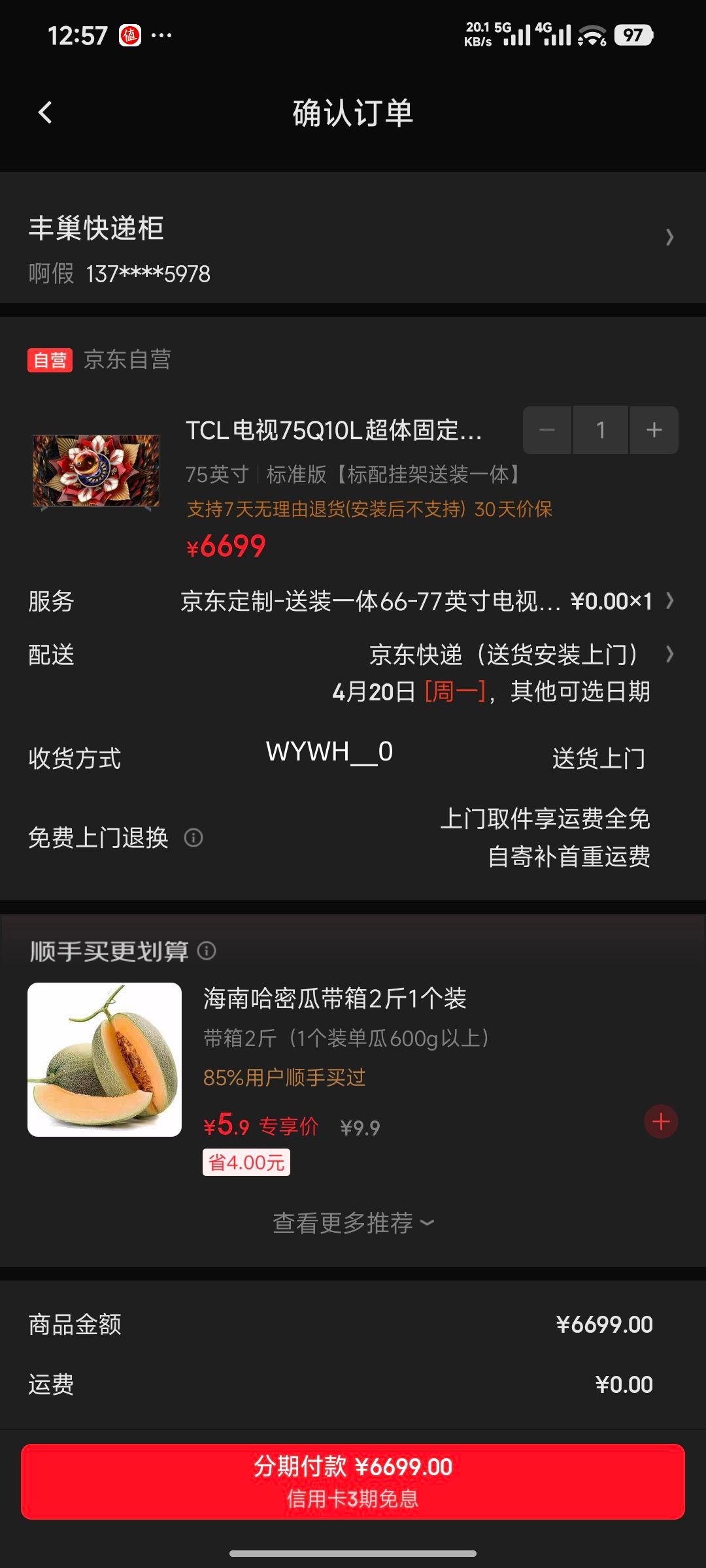Go back using the left arrow
This screenshot has width=706, height=1568.
point(44,112)
